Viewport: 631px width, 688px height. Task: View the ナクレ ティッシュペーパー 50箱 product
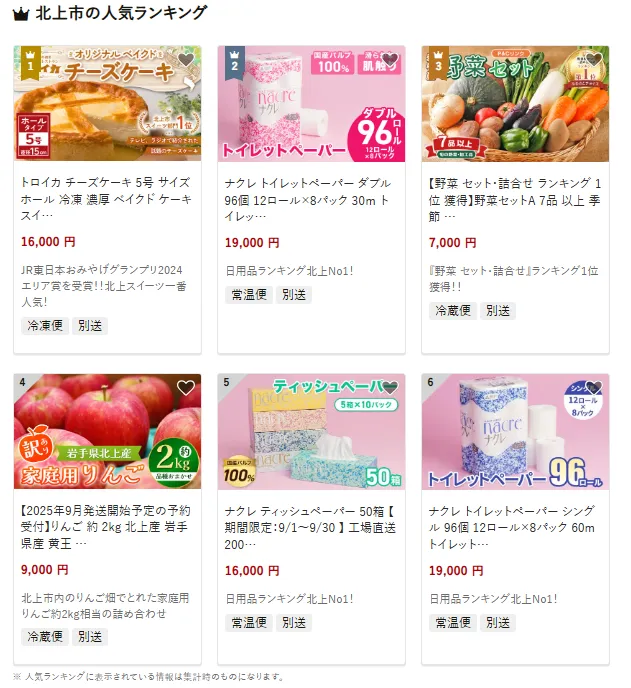pos(311,527)
